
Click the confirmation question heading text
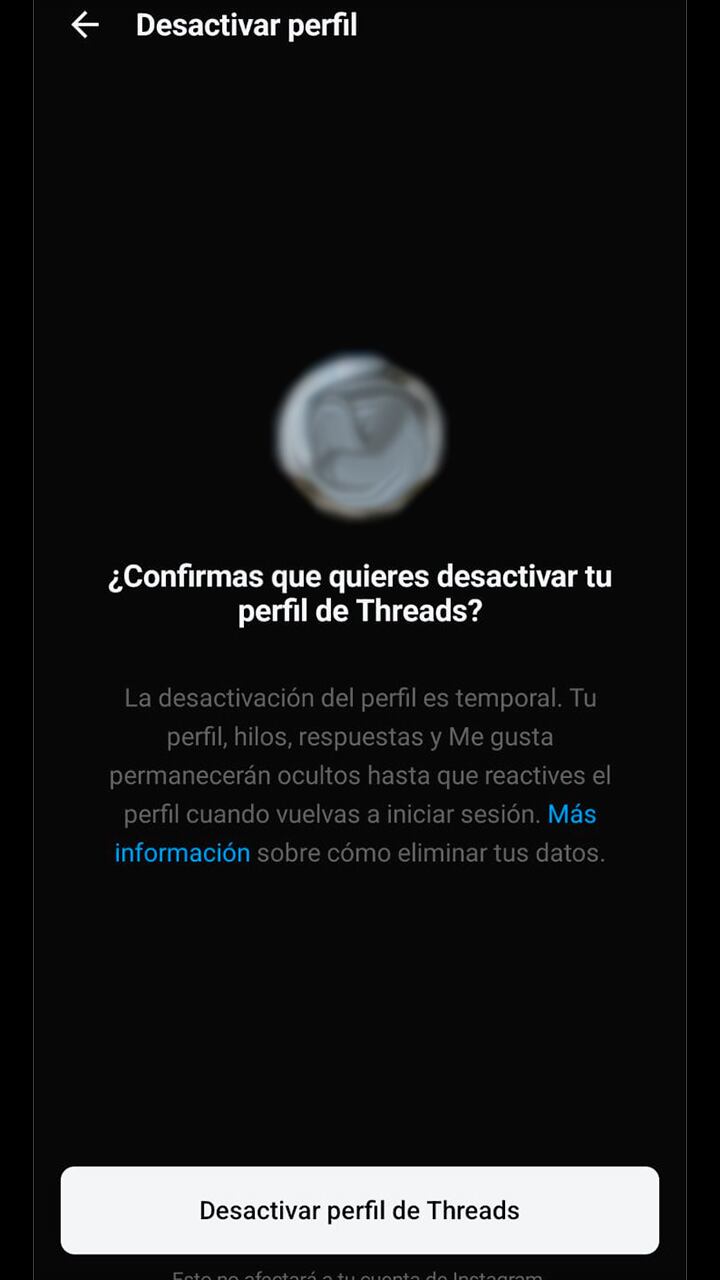360,595
